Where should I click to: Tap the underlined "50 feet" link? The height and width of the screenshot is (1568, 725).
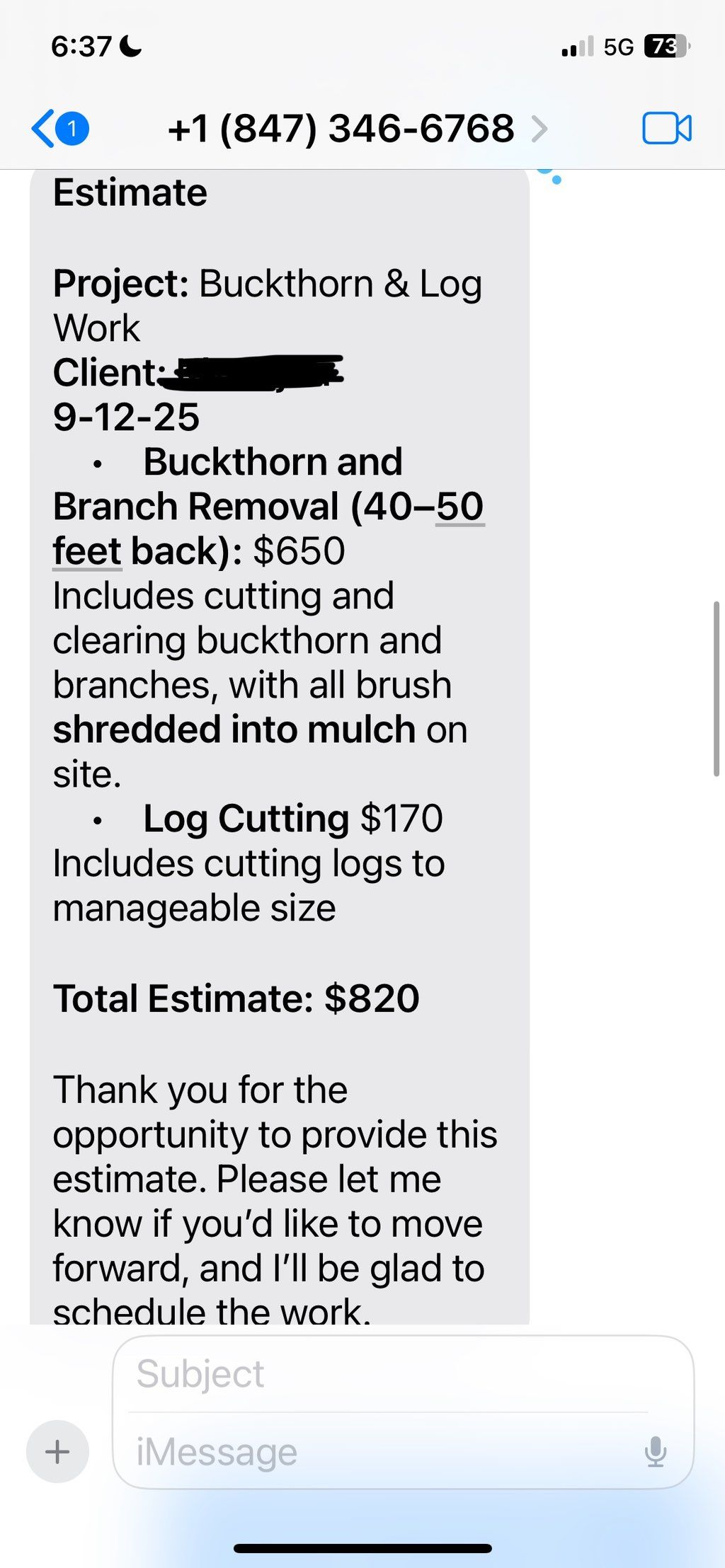[x=459, y=507]
